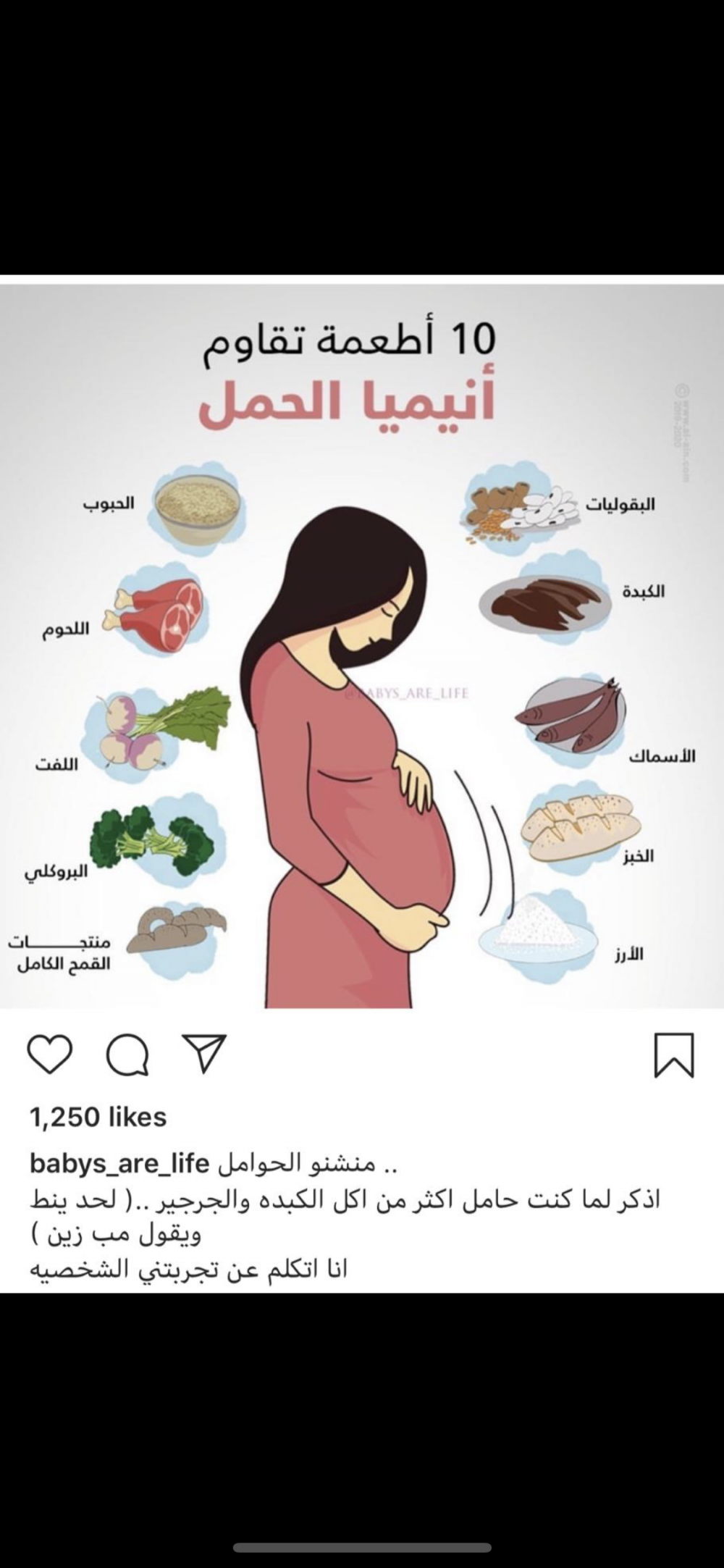Like the babys_are_life post

click(x=50, y=1055)
